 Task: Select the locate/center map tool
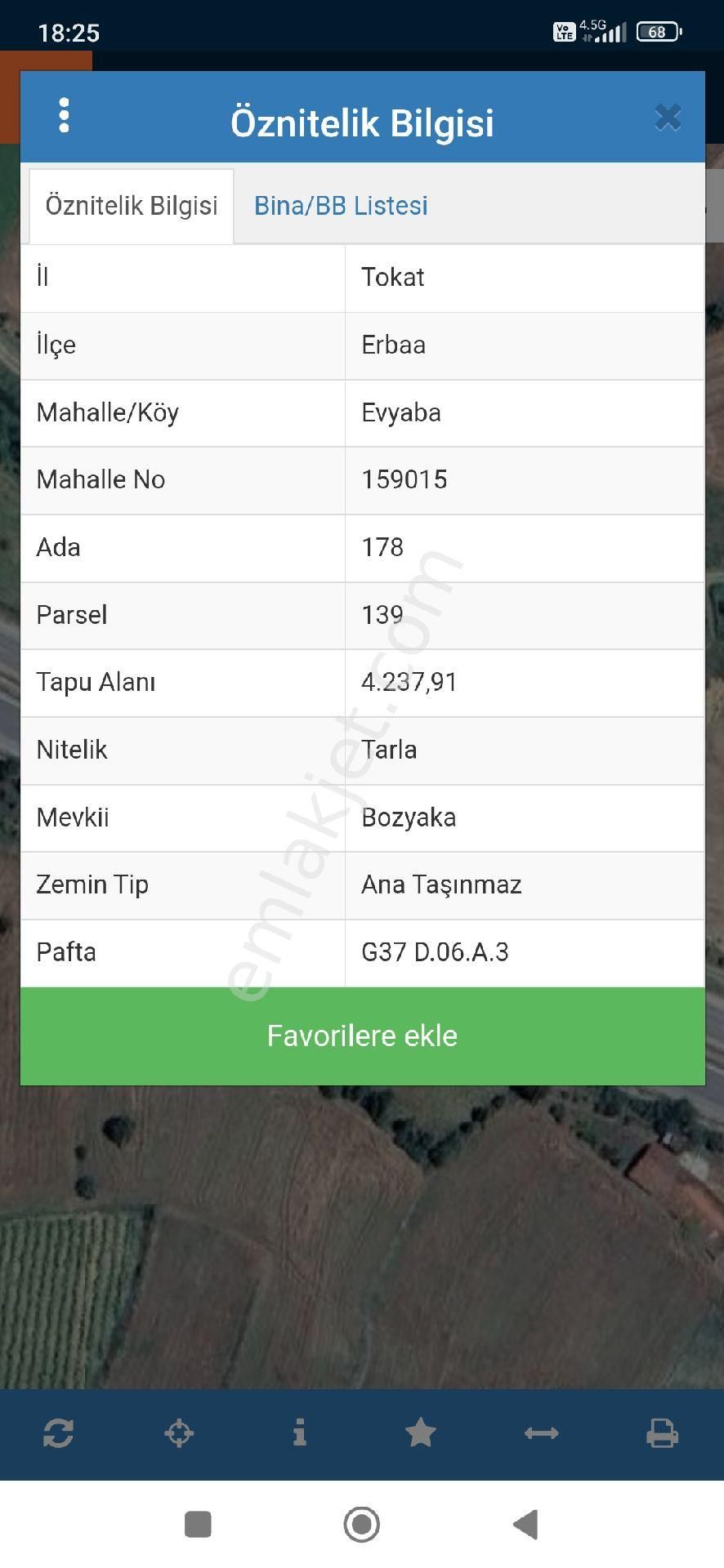[x=179, y=1433]
